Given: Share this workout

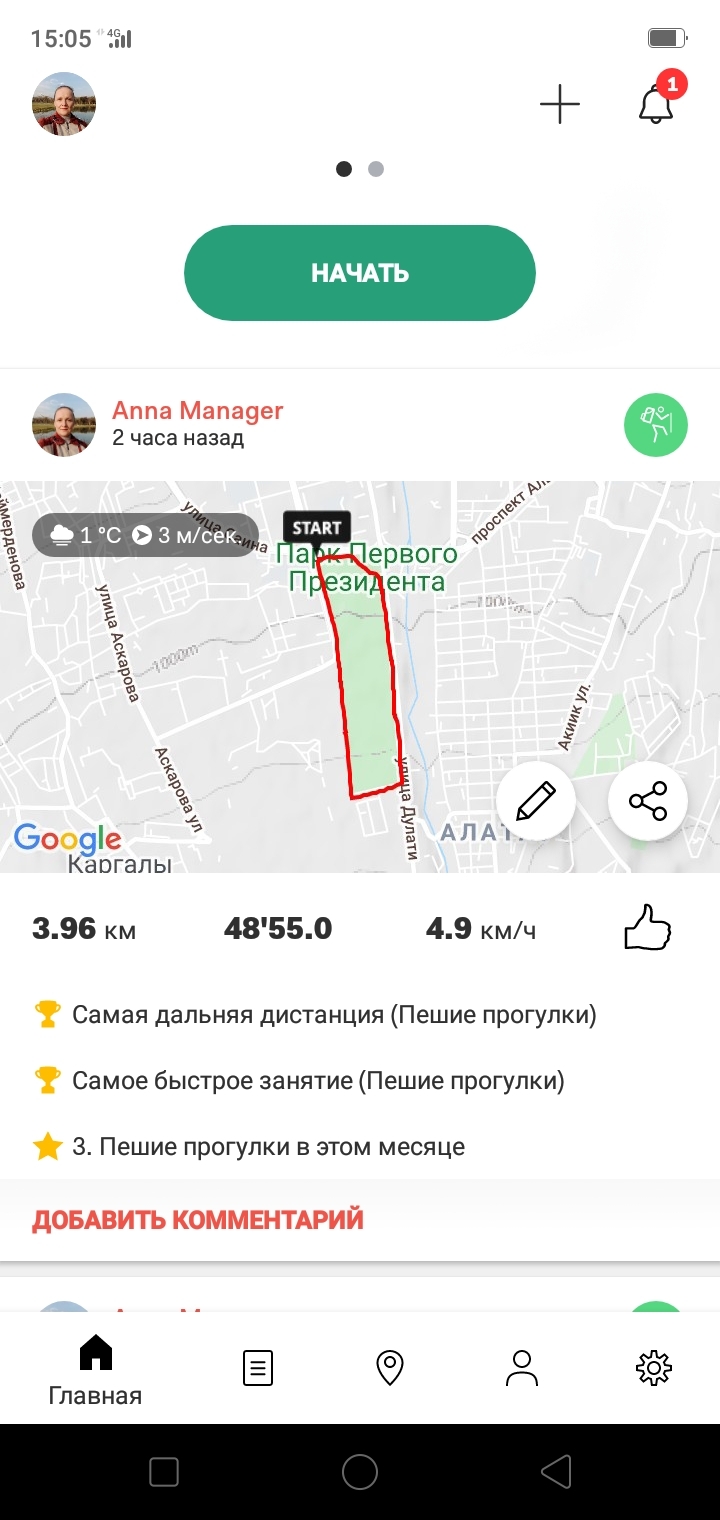Looking at the screenshot, I should (648, 801).
